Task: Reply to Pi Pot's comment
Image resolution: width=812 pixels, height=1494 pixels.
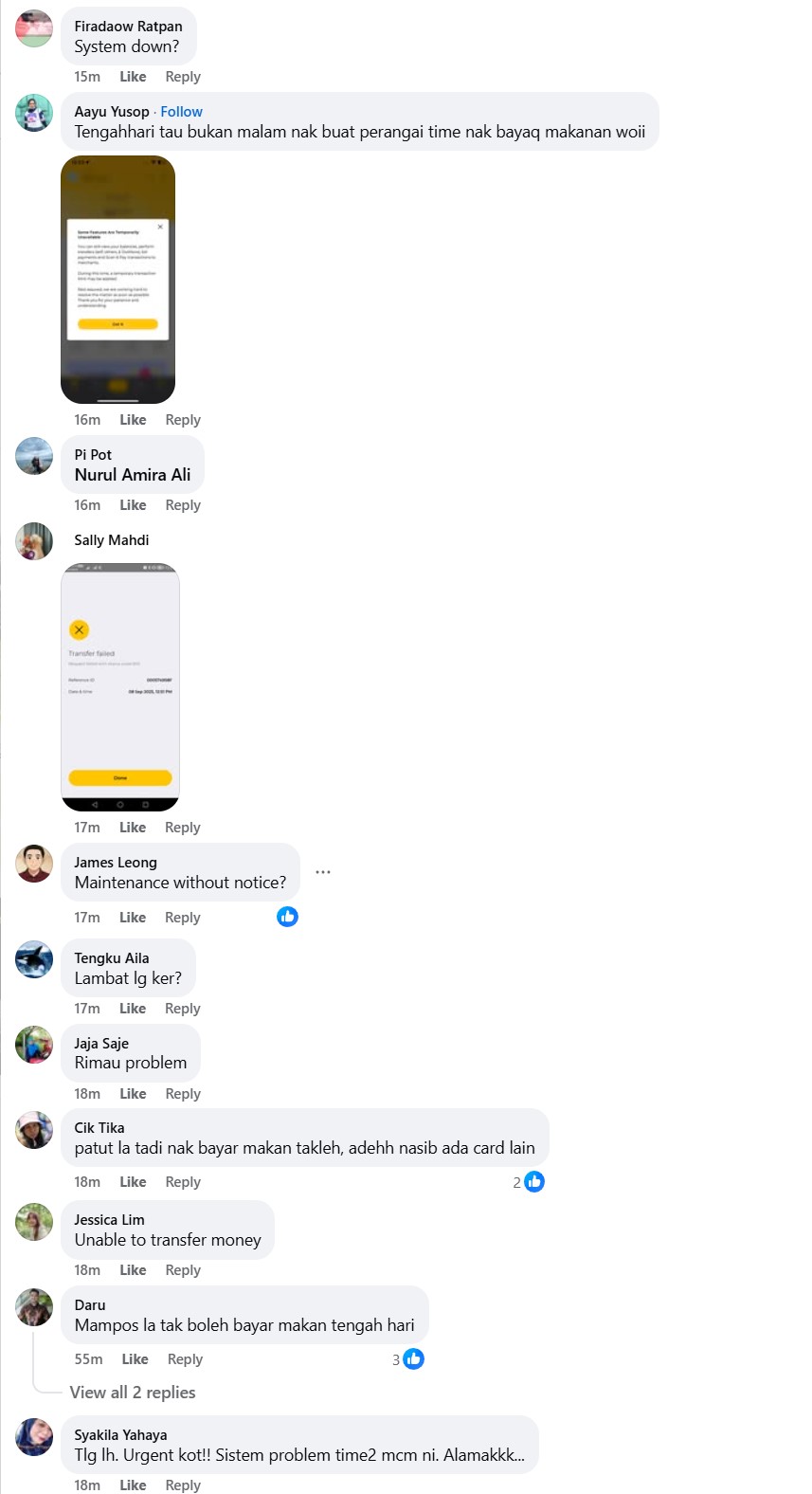Action: (183, 505)
